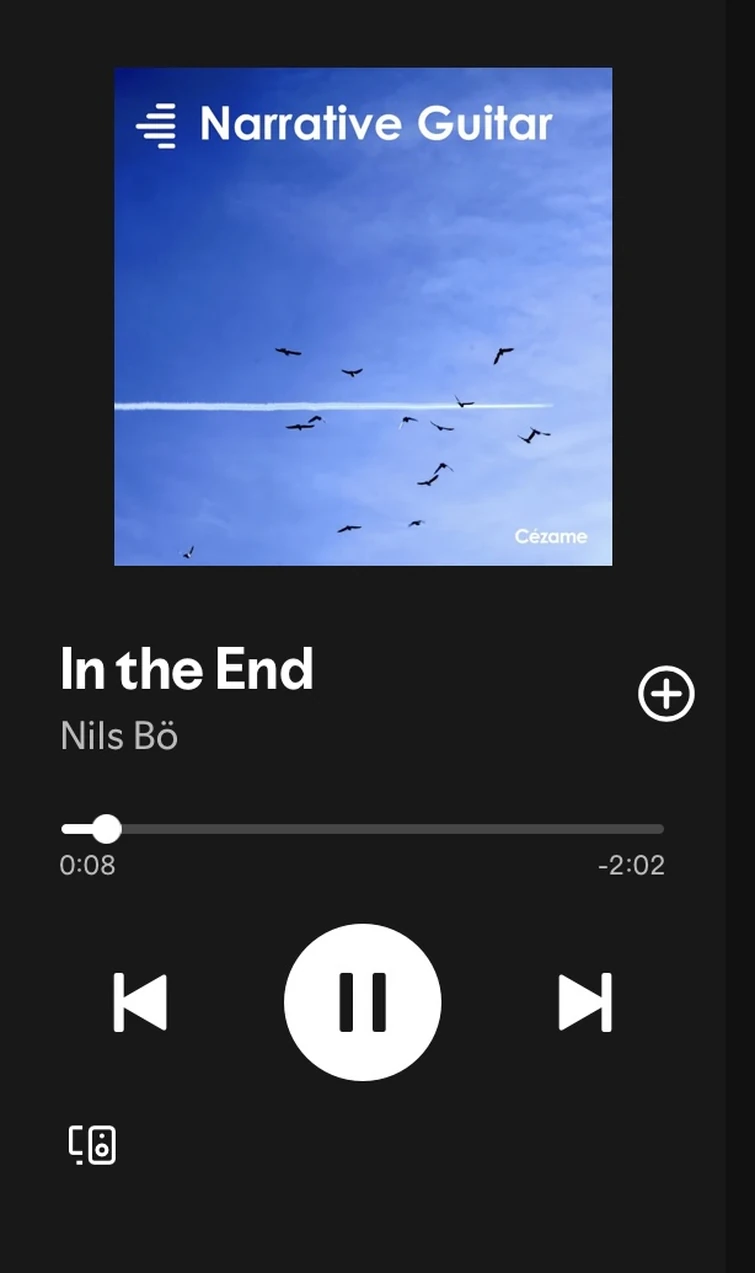This screenshot has height=1273, width=755.
Task: Pause the current song
Action: click(x=362, y=1002)
